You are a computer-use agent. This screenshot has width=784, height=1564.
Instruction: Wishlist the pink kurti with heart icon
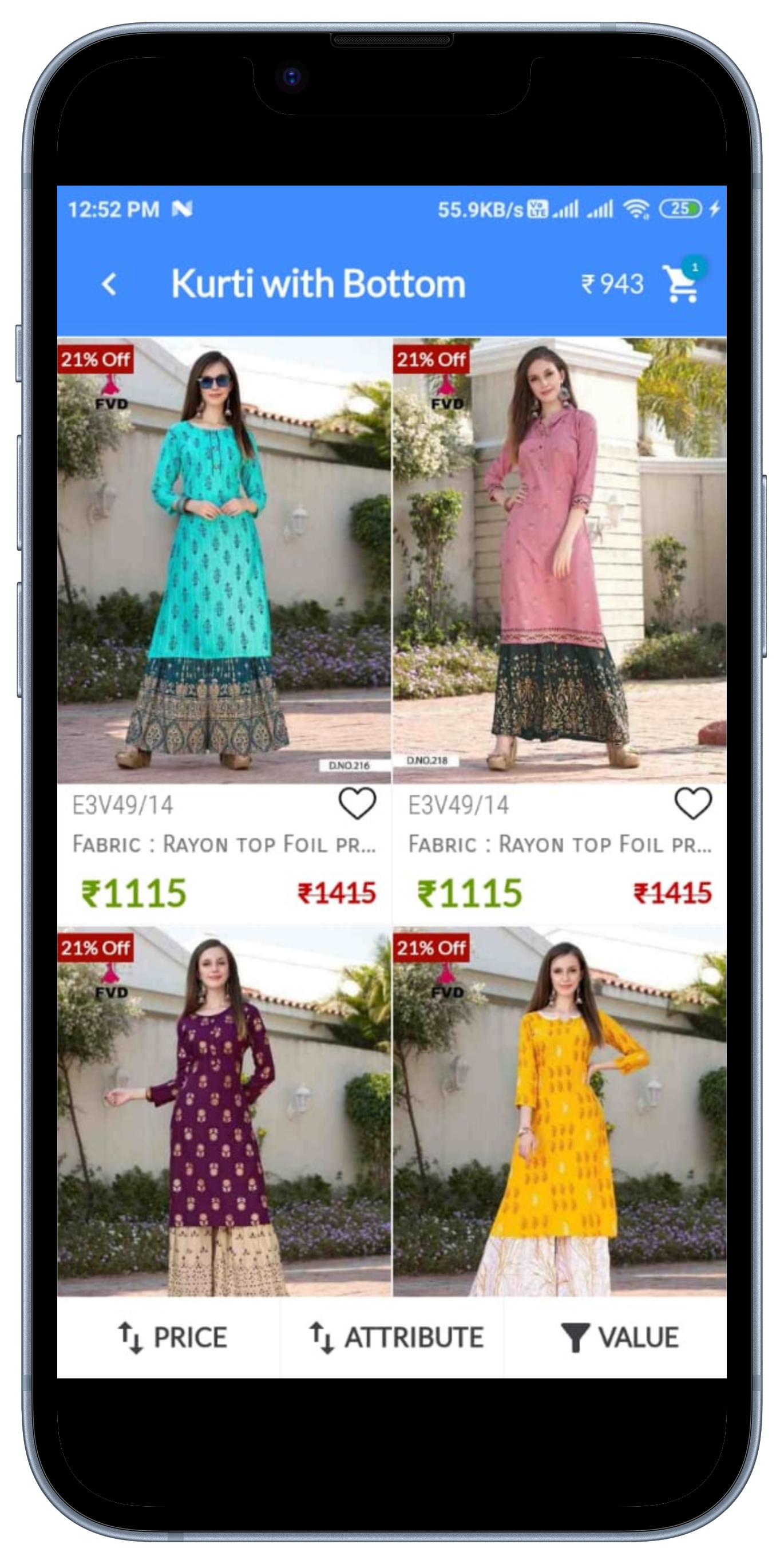tap(693, 803)
